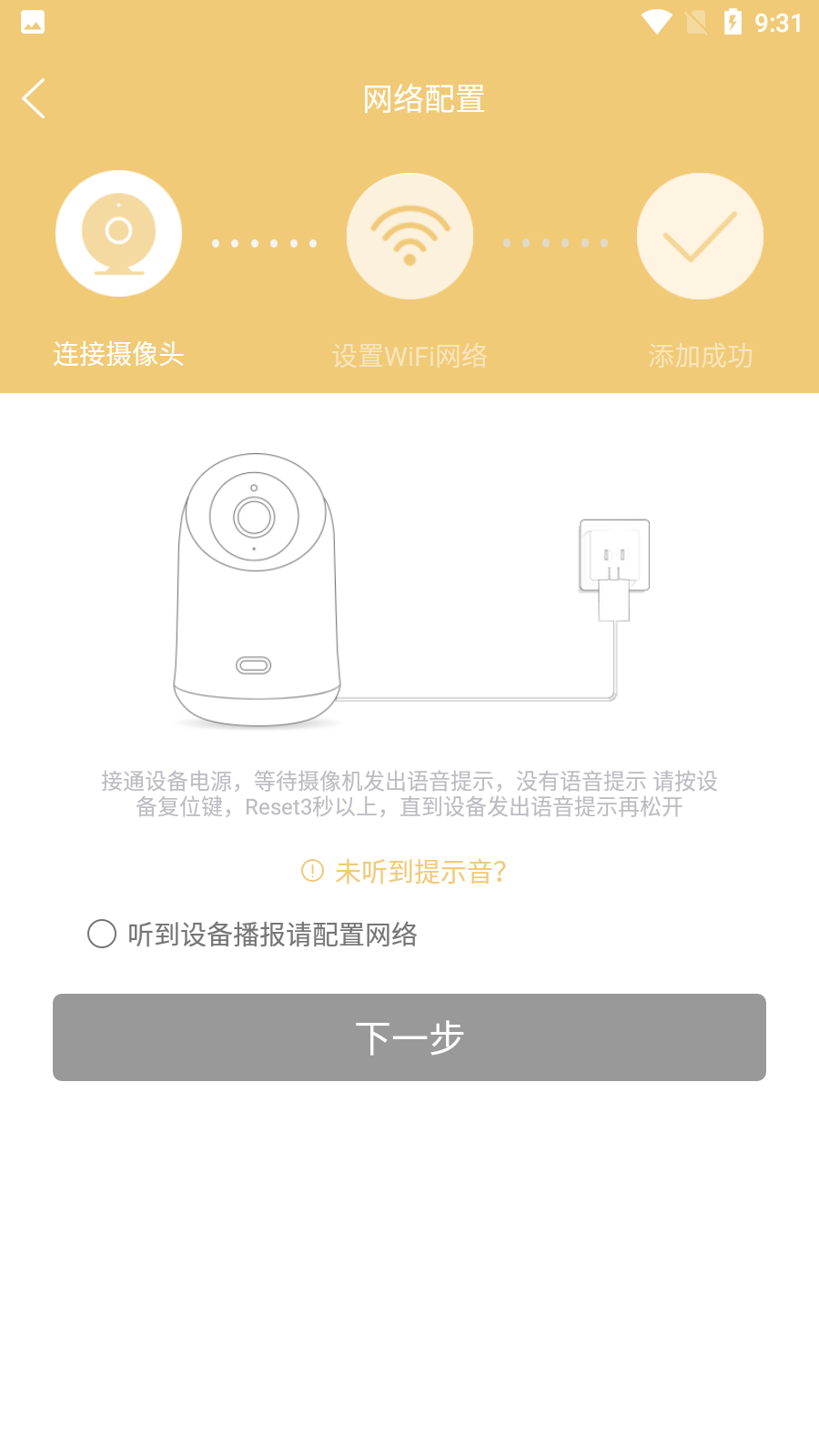Switch to the 设置WiFi网络 step label
The width and height of the screenshot is (819, 1456).
pyautogui.click(x=410, y=356)
